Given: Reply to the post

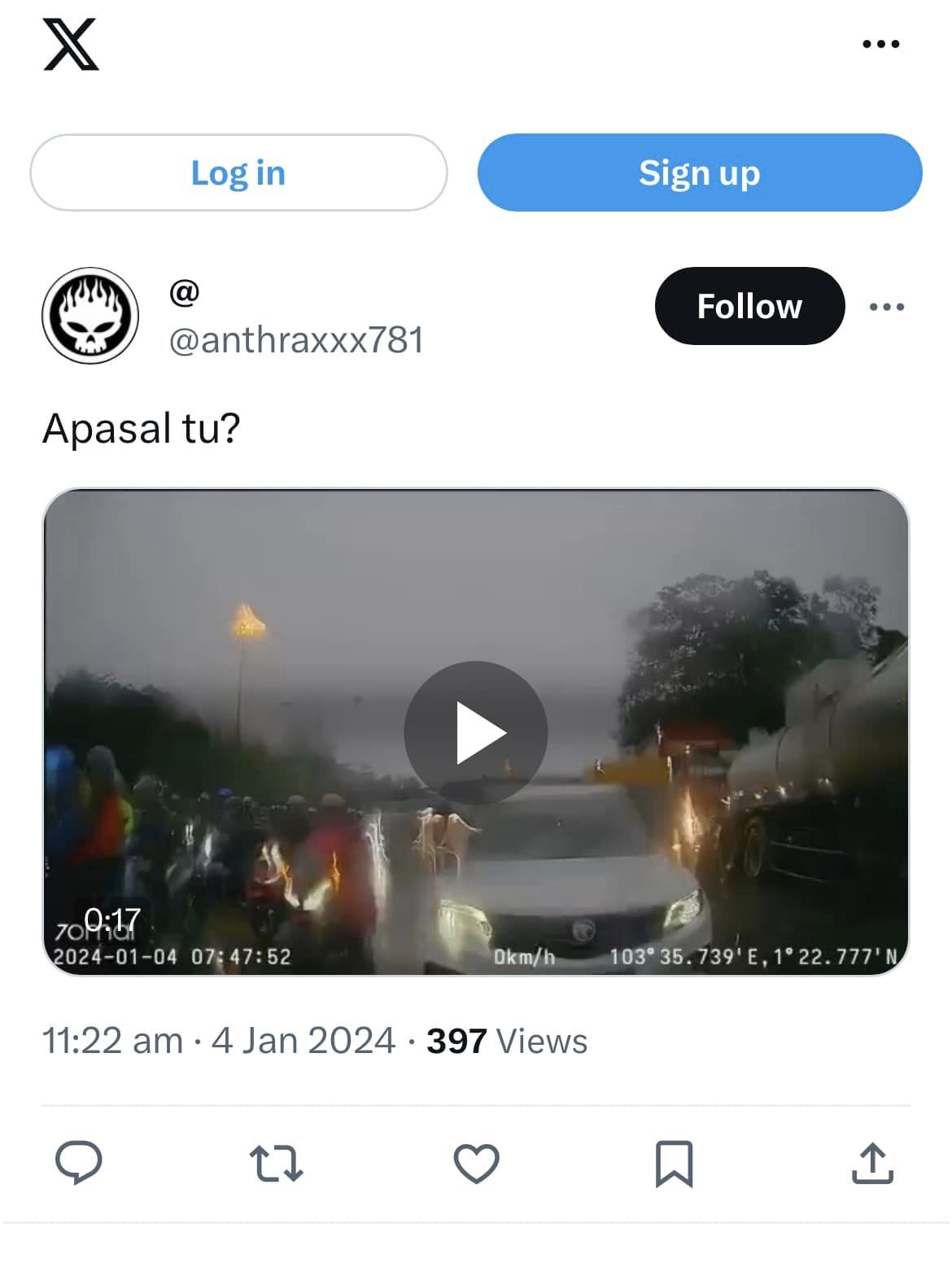Looking at the screenshot, I should [79, 1162].
